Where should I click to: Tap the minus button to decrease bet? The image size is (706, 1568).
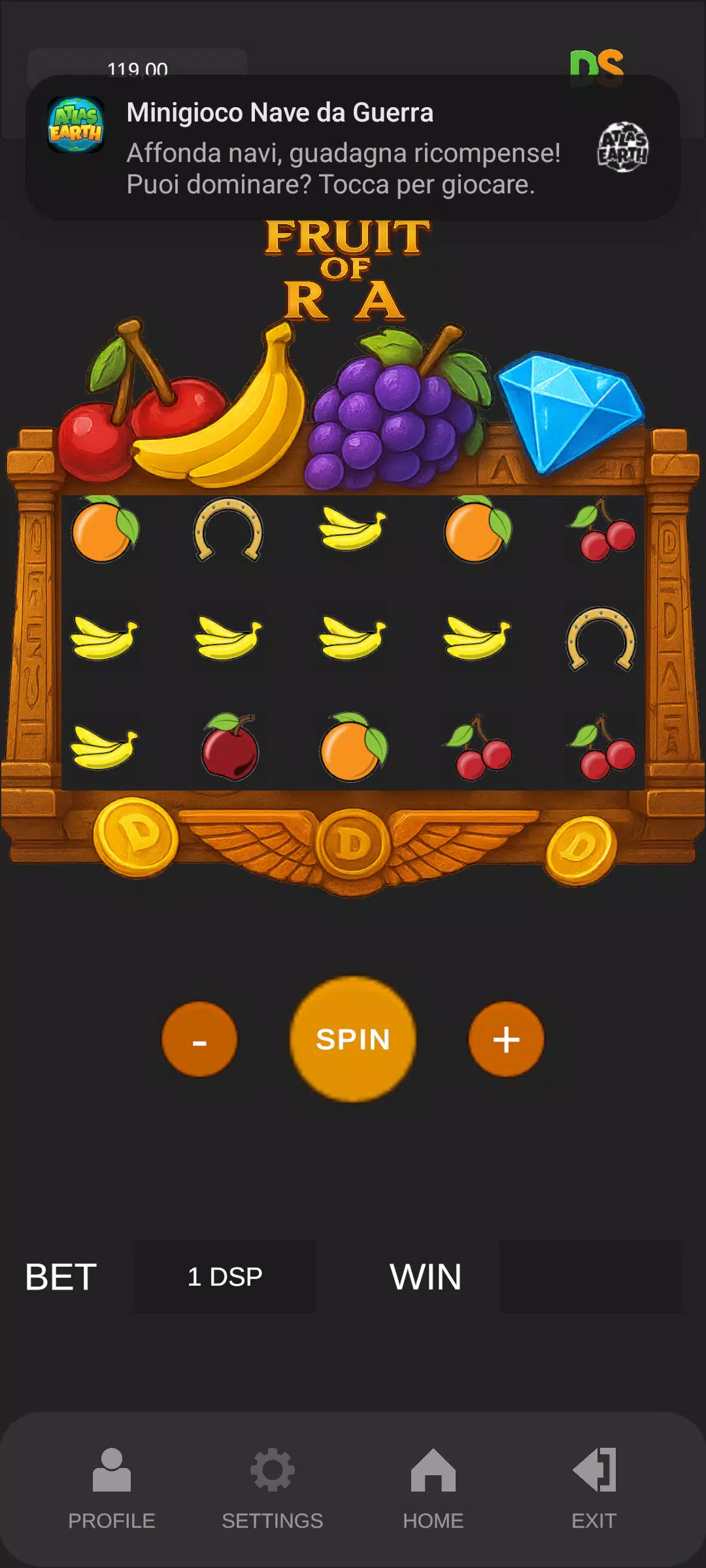[x=199, y=1039]
